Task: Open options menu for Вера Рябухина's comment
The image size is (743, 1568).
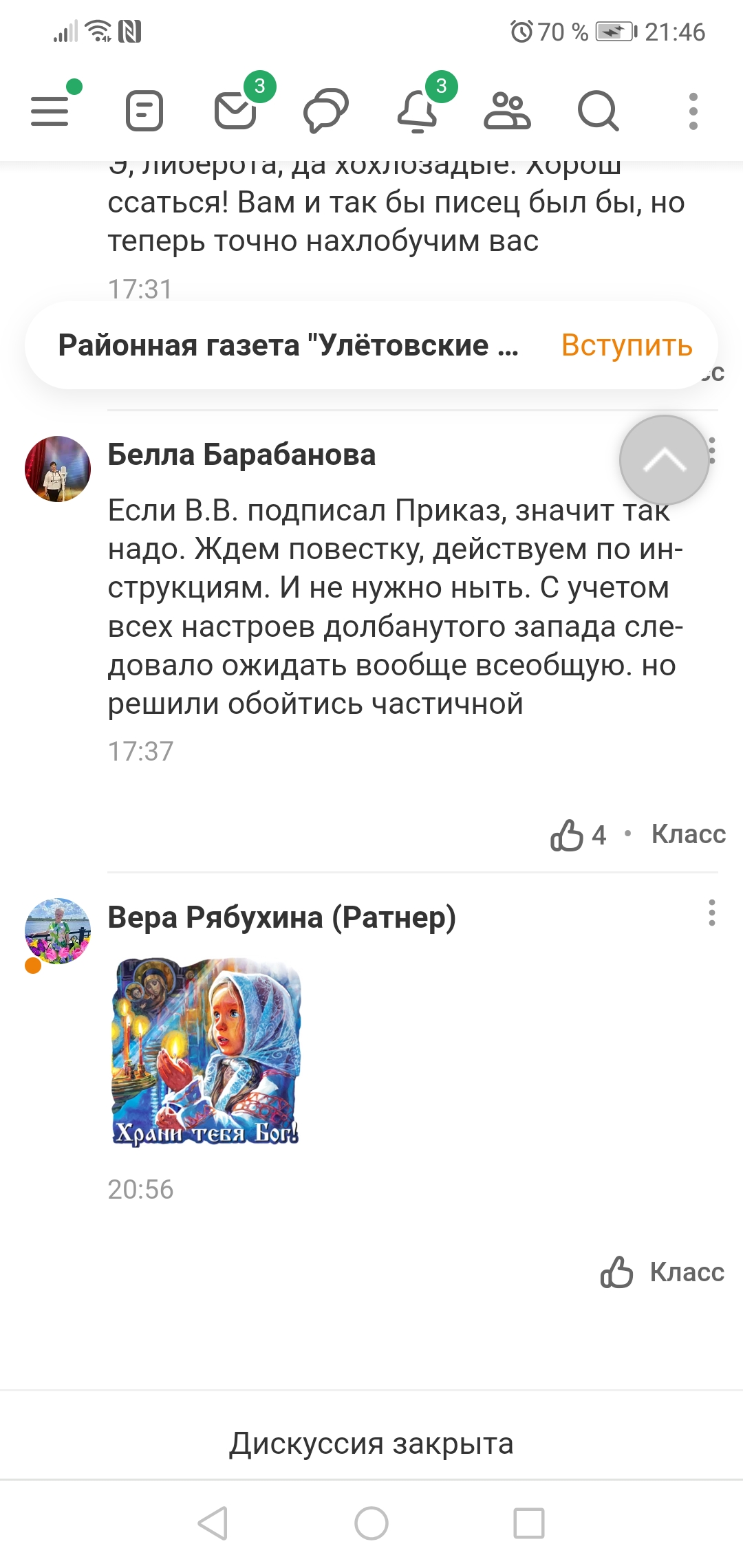Action: (712, 913)
